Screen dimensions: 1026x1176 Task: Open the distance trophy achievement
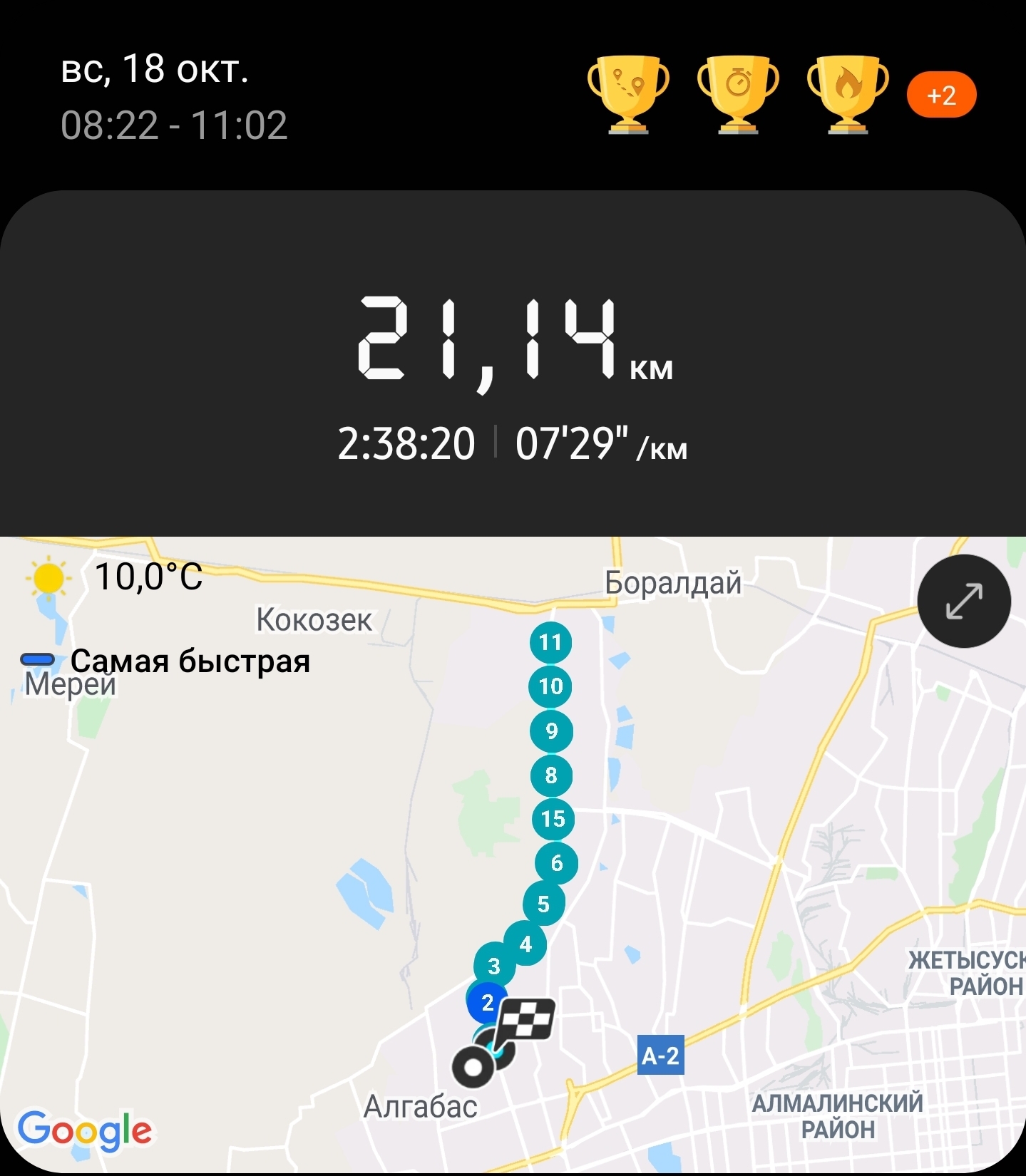[628, 94]
